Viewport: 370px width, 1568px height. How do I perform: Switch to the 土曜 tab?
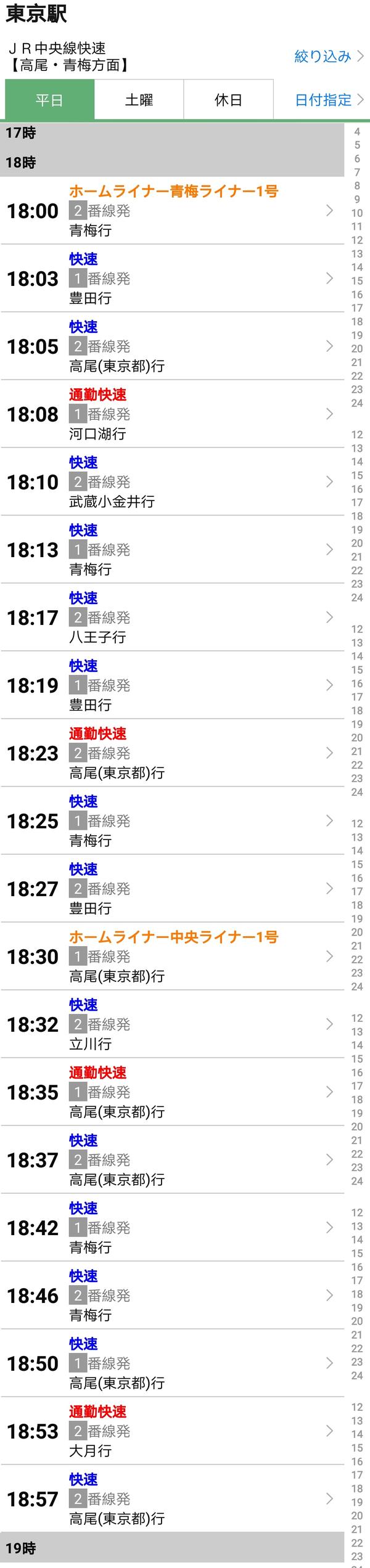[139, 100]
